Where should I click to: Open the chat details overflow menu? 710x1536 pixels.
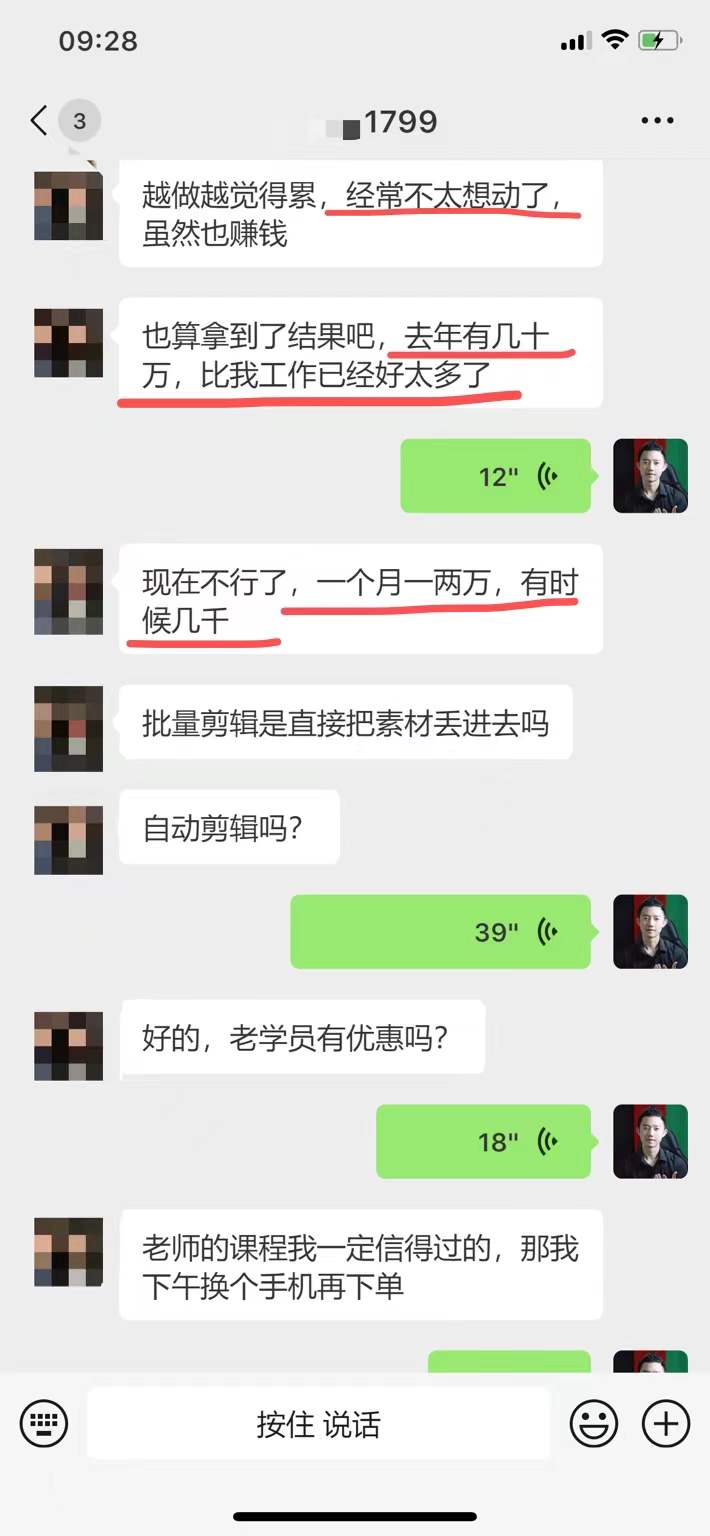(x=657, y=121)
